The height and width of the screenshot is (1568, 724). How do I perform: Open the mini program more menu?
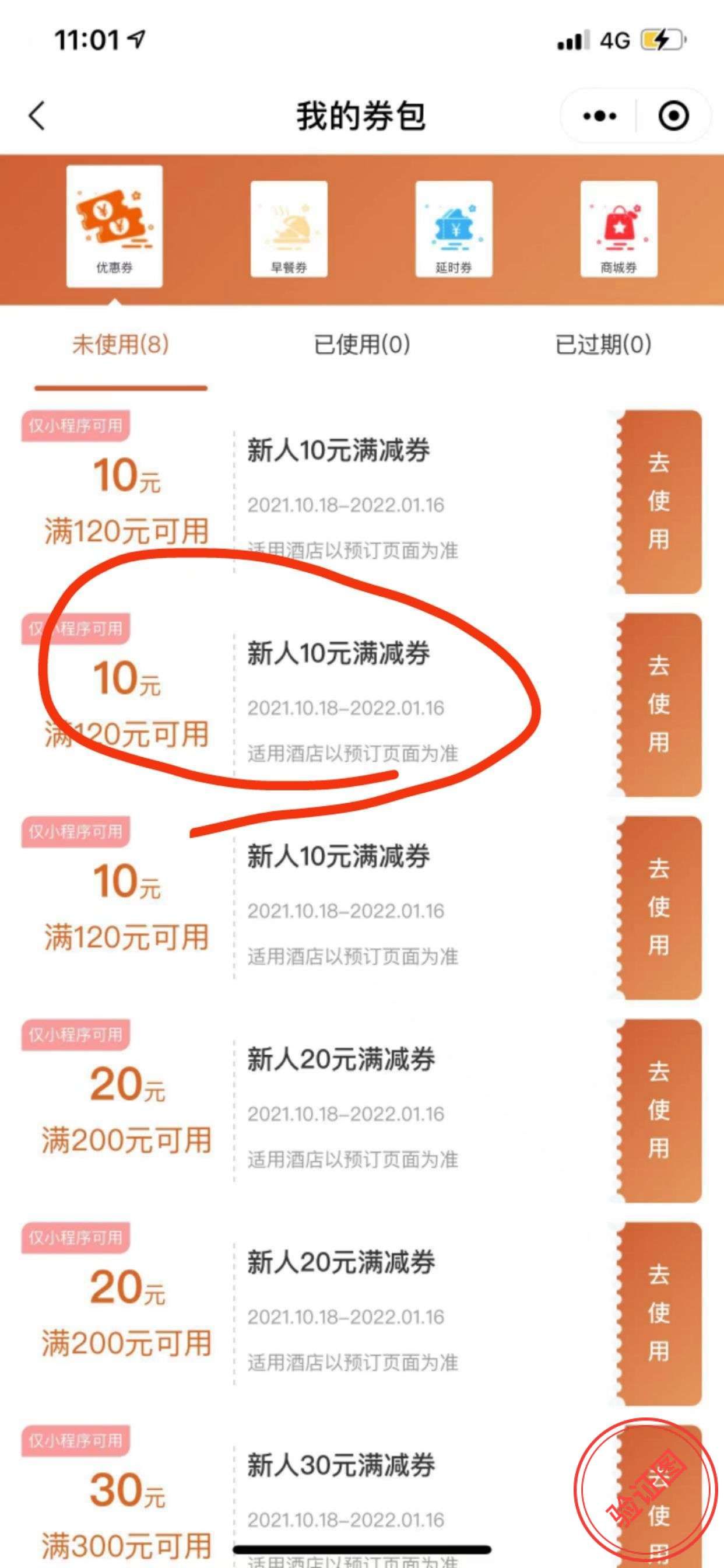pyautogui.click(x=599, y=116)
